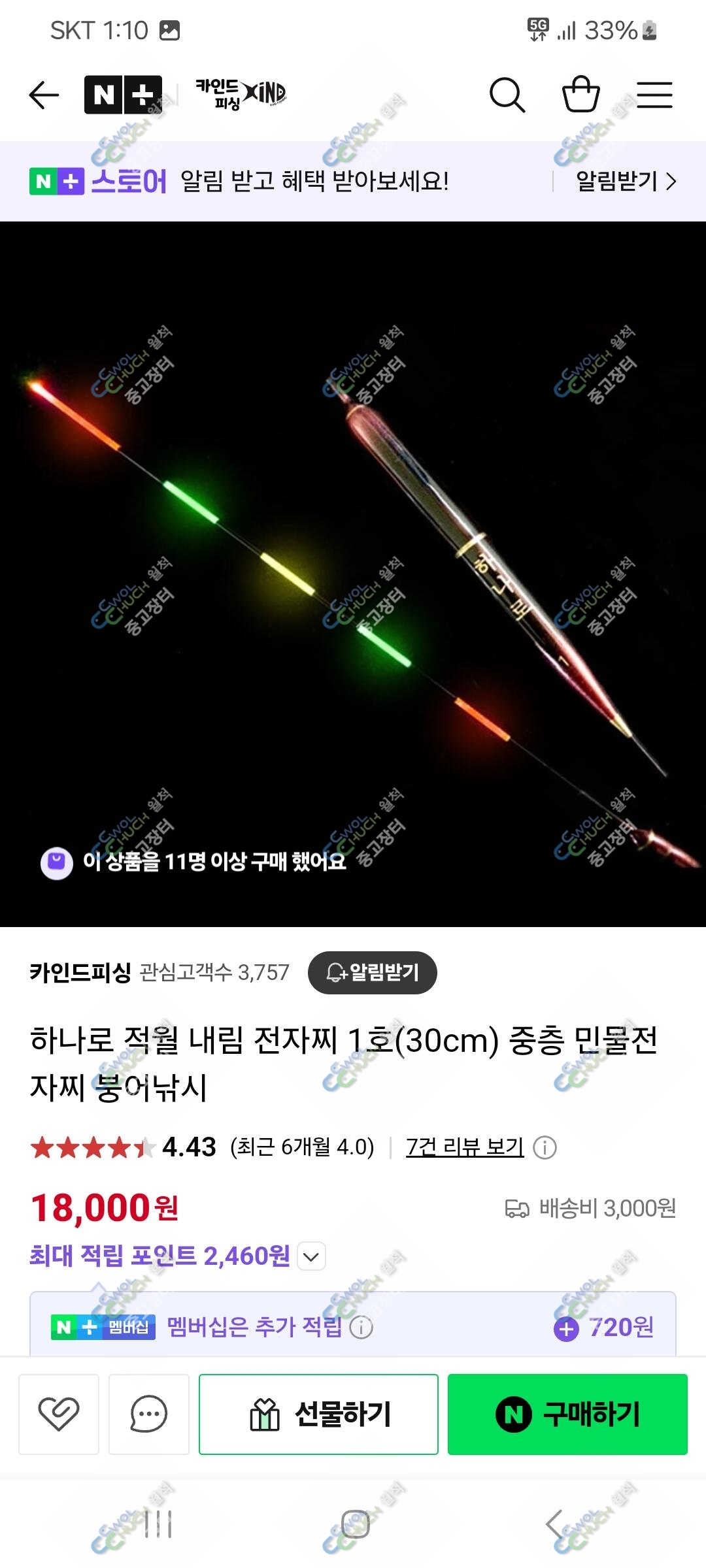This screenshot has width=706, height=1568.
Task: Subscribe with the dark 알림받기 button
Action: [x=373, y=973]
